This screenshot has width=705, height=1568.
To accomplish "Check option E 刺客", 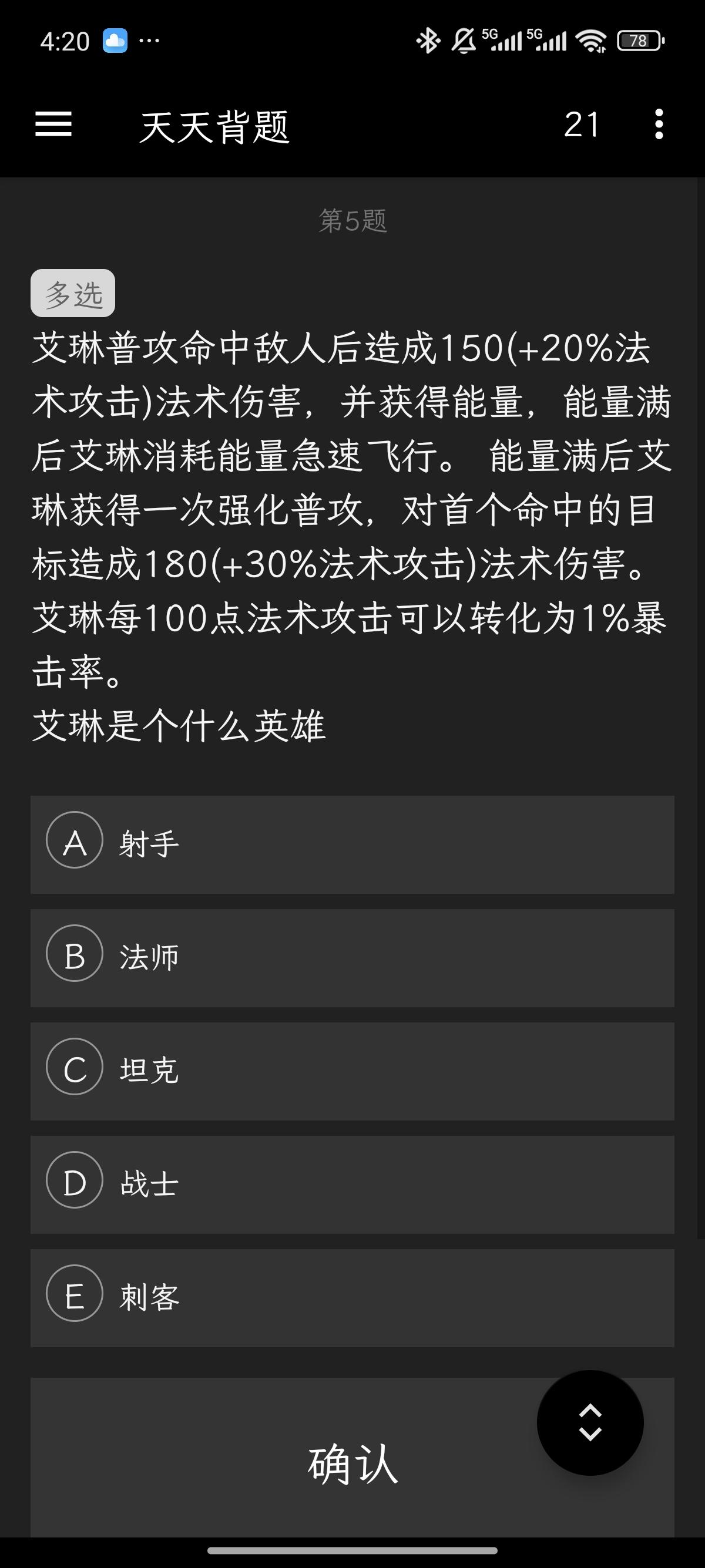I will 352,1297.
